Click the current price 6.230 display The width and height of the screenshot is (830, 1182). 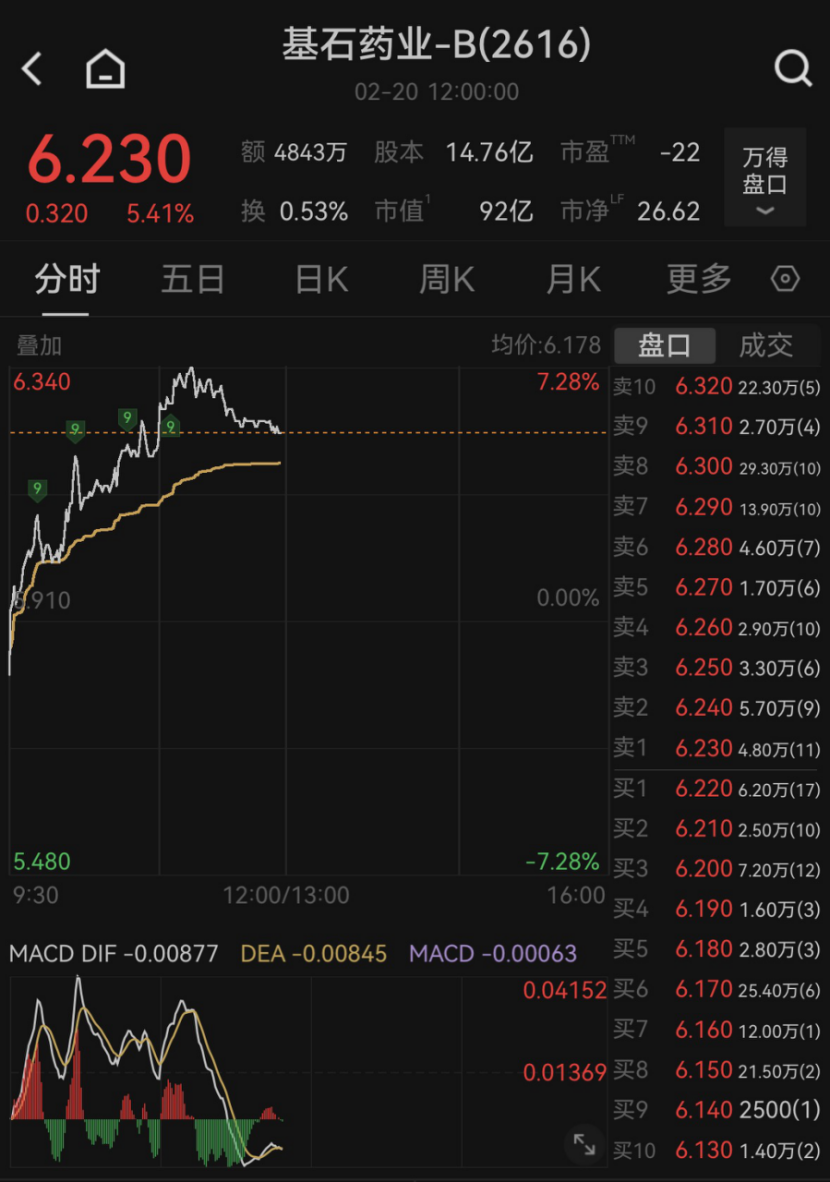(110, 160)
